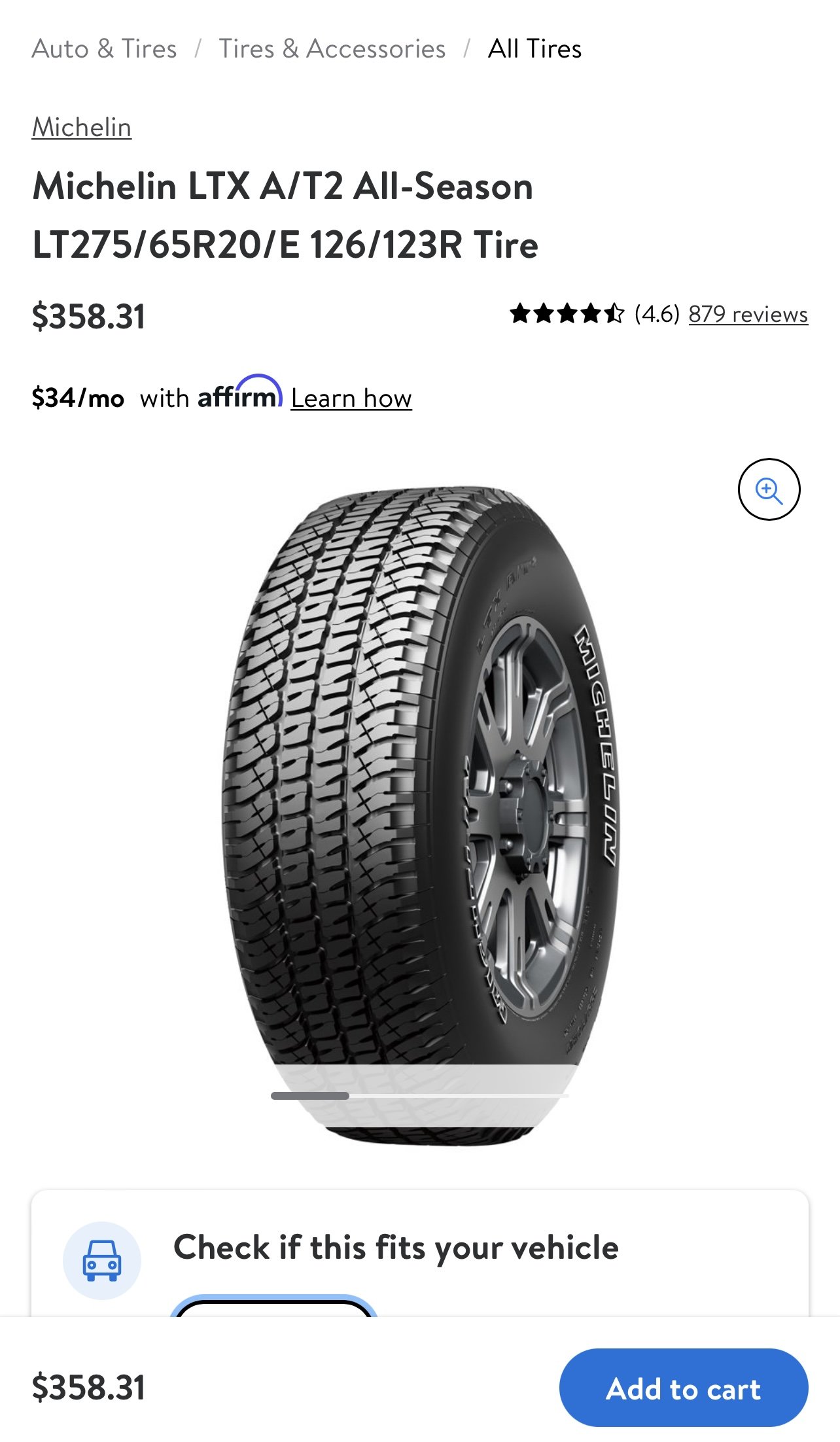
Task: Open the All Tires breadcrumb
Action: [534, 49]
